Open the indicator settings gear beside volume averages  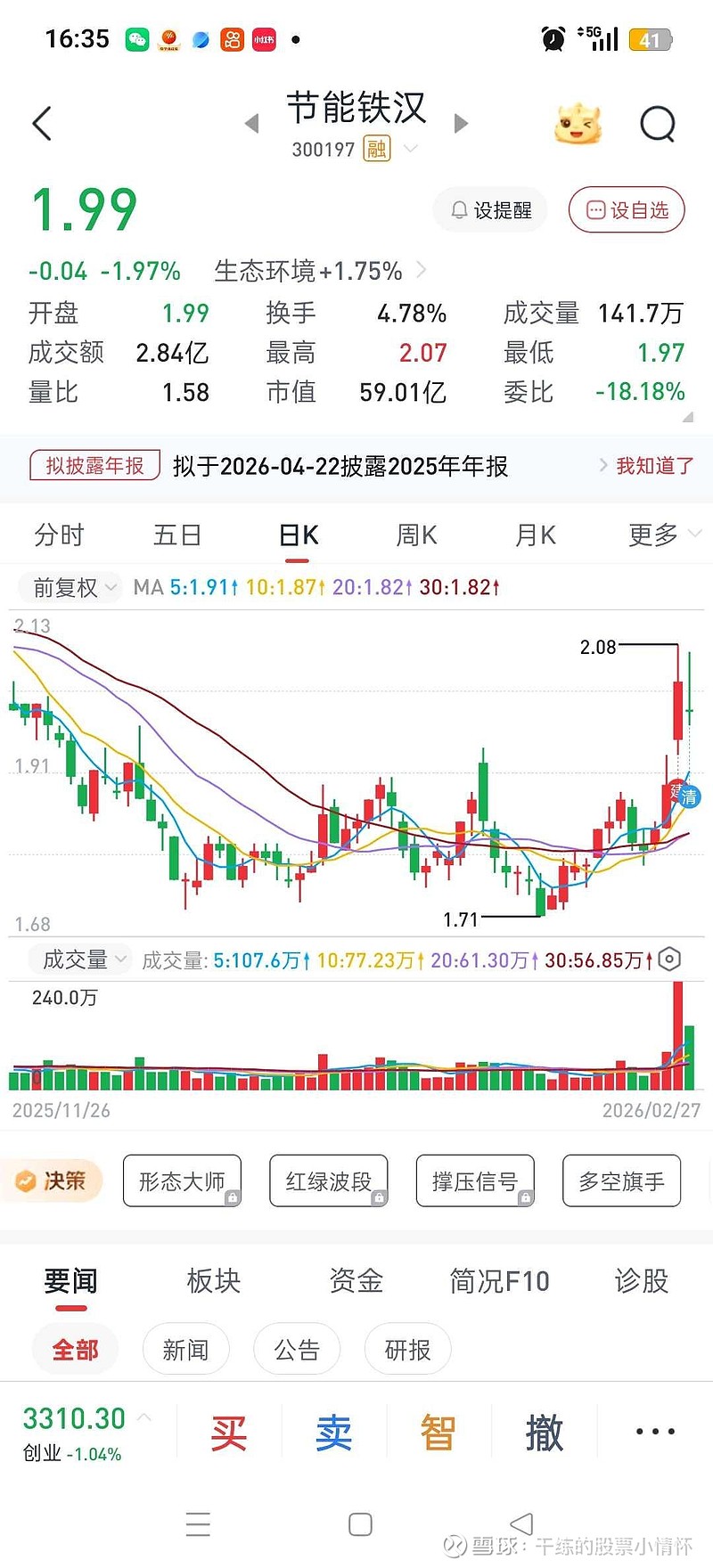(x=669, y=960)
